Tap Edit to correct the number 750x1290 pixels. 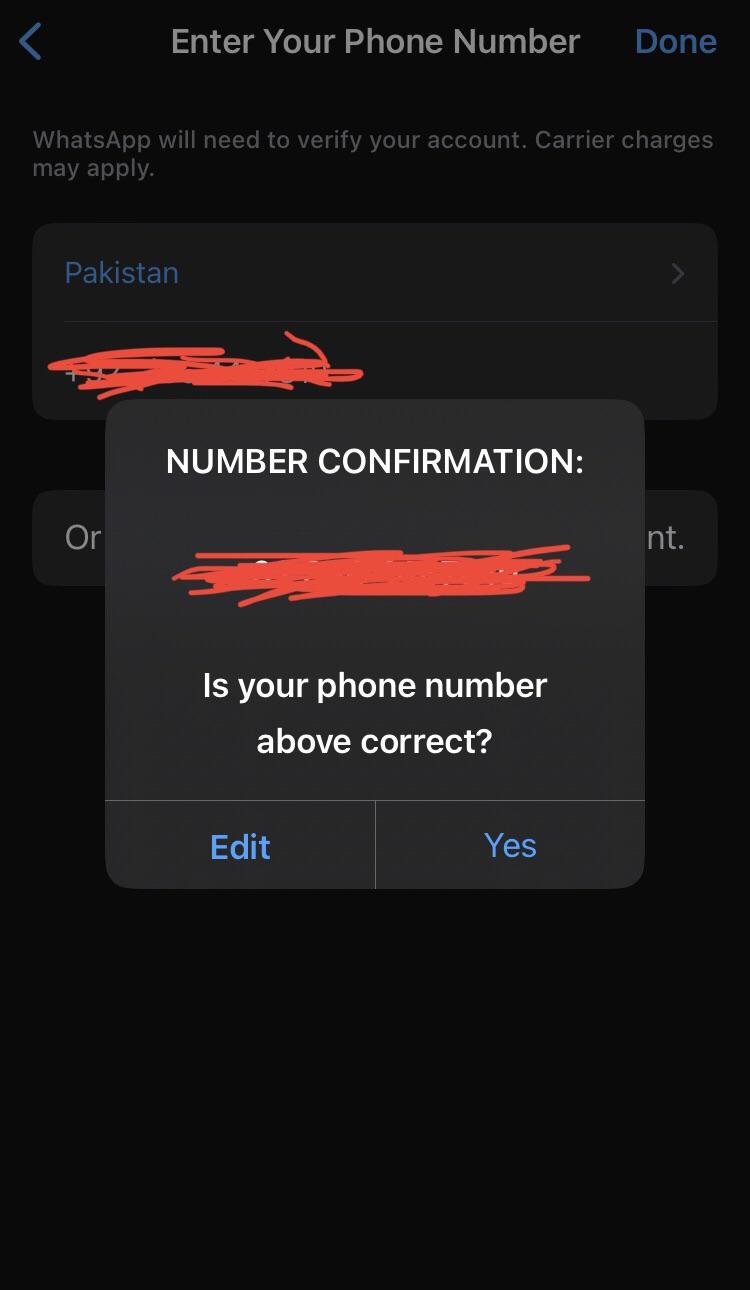(239, 845)
